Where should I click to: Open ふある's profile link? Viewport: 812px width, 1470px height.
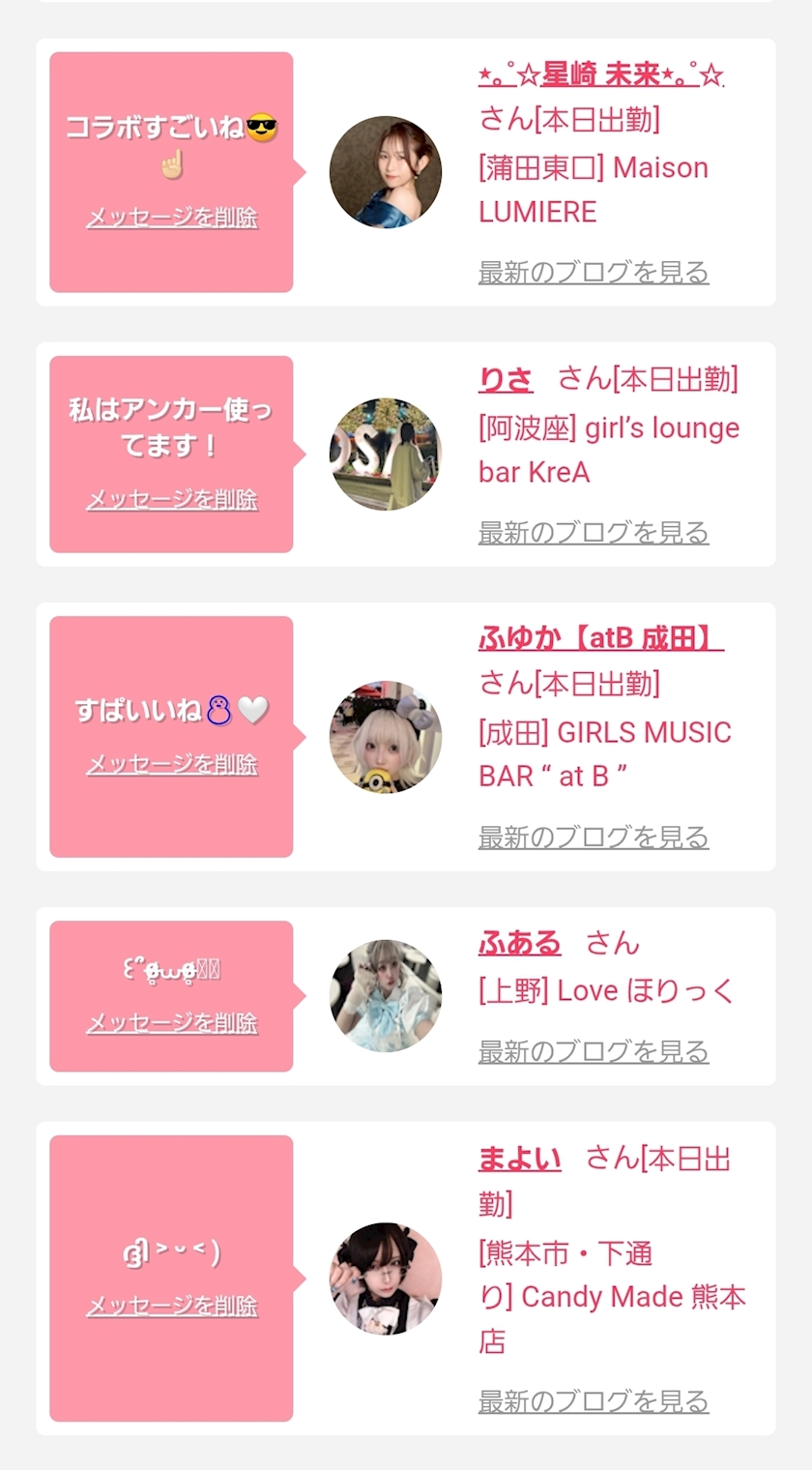pyautogui.click(x=519, y=942)
